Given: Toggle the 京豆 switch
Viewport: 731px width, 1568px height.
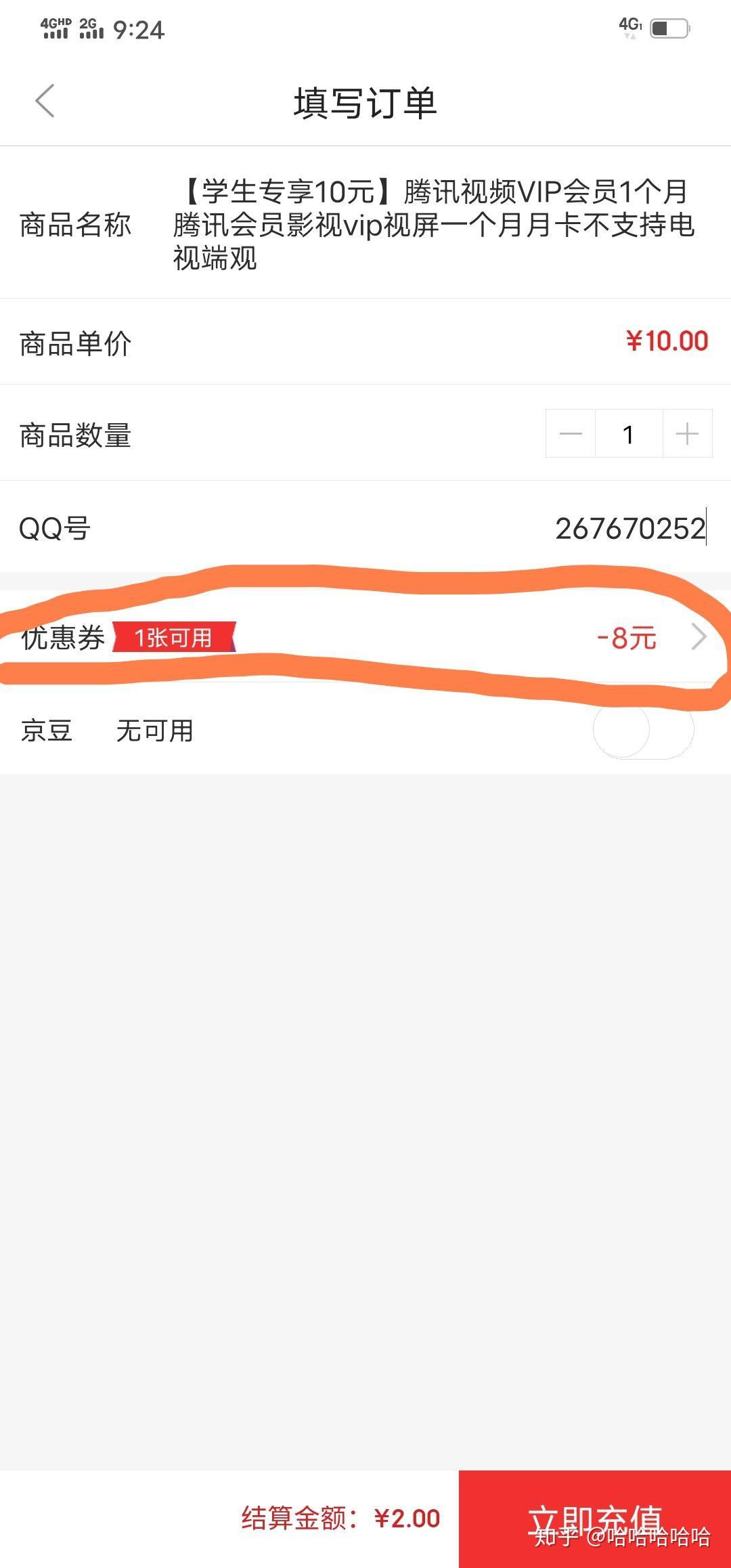Looking at the screenshot, I should 643,729.
